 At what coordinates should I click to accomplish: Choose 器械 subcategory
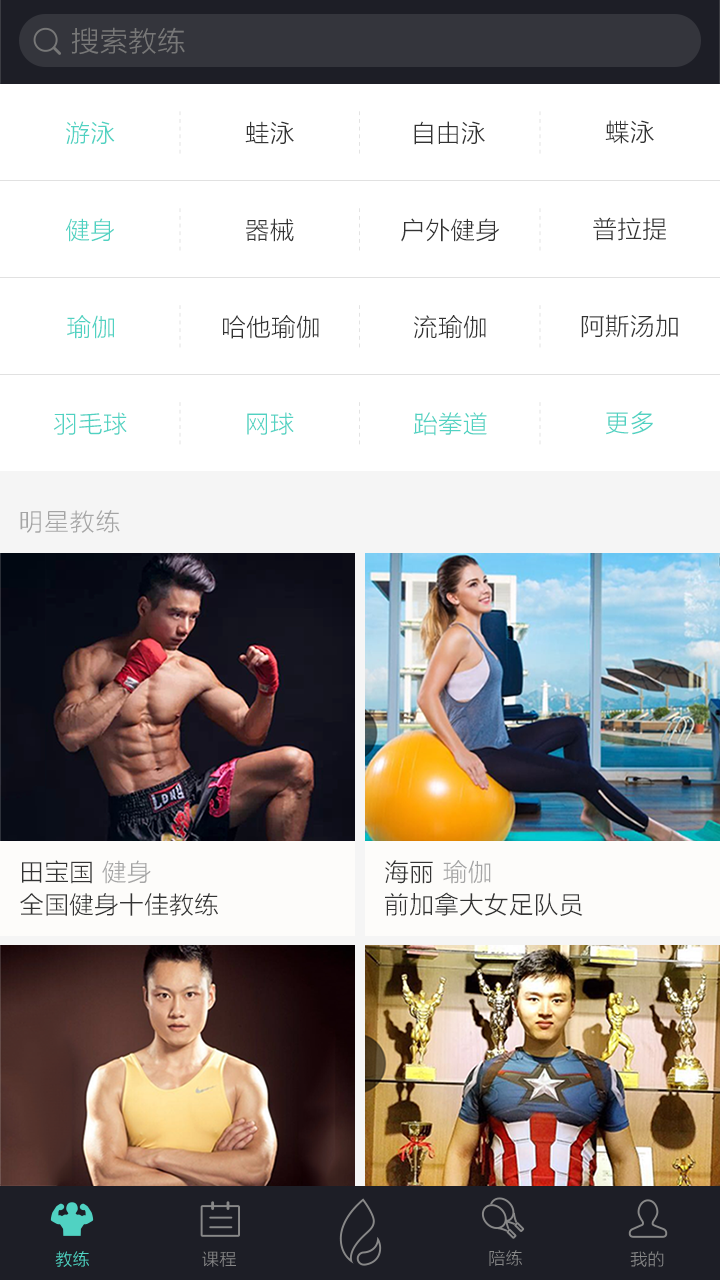tap(270, 230)
